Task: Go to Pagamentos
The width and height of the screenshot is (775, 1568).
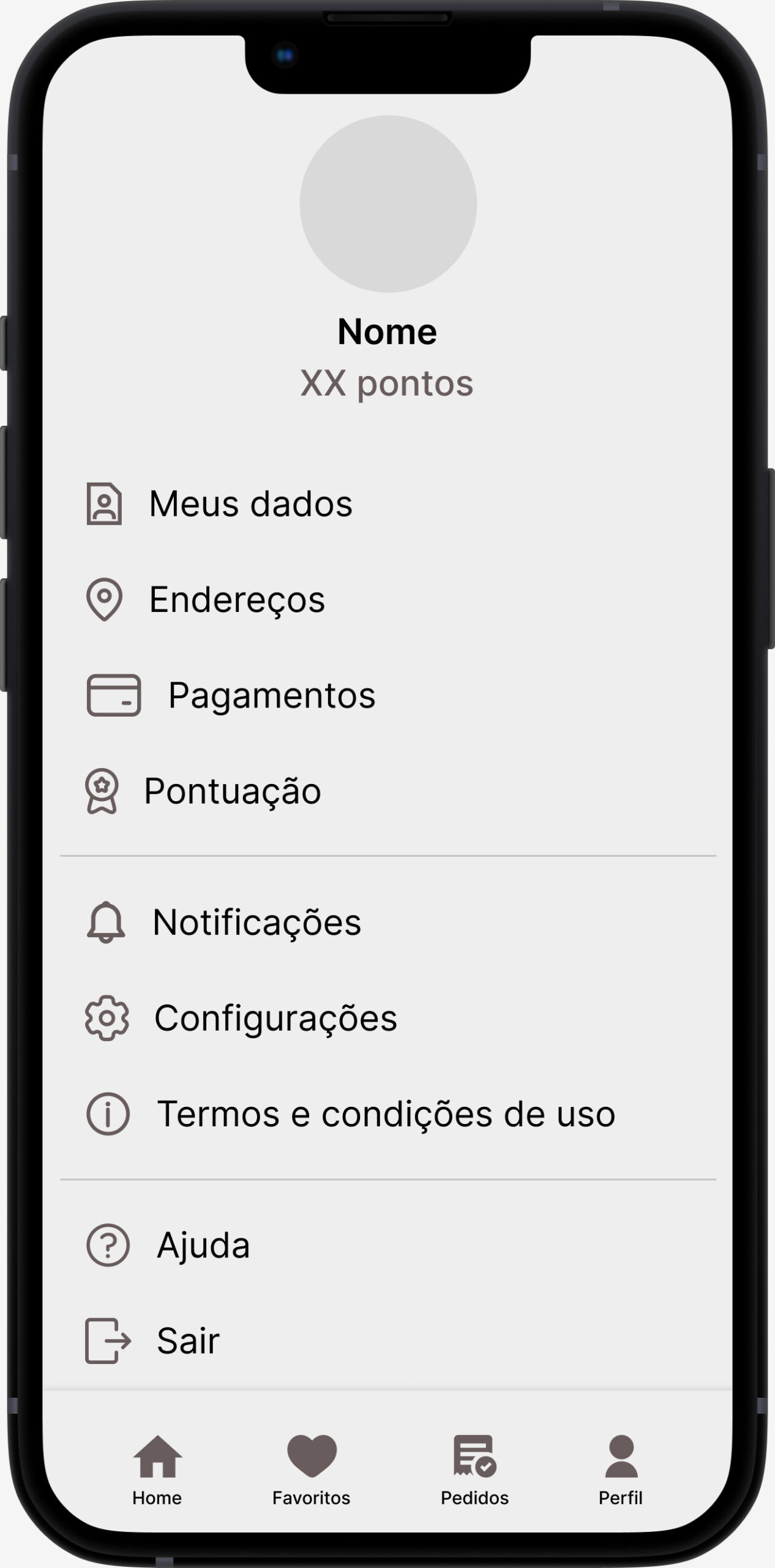Action: 388,695
